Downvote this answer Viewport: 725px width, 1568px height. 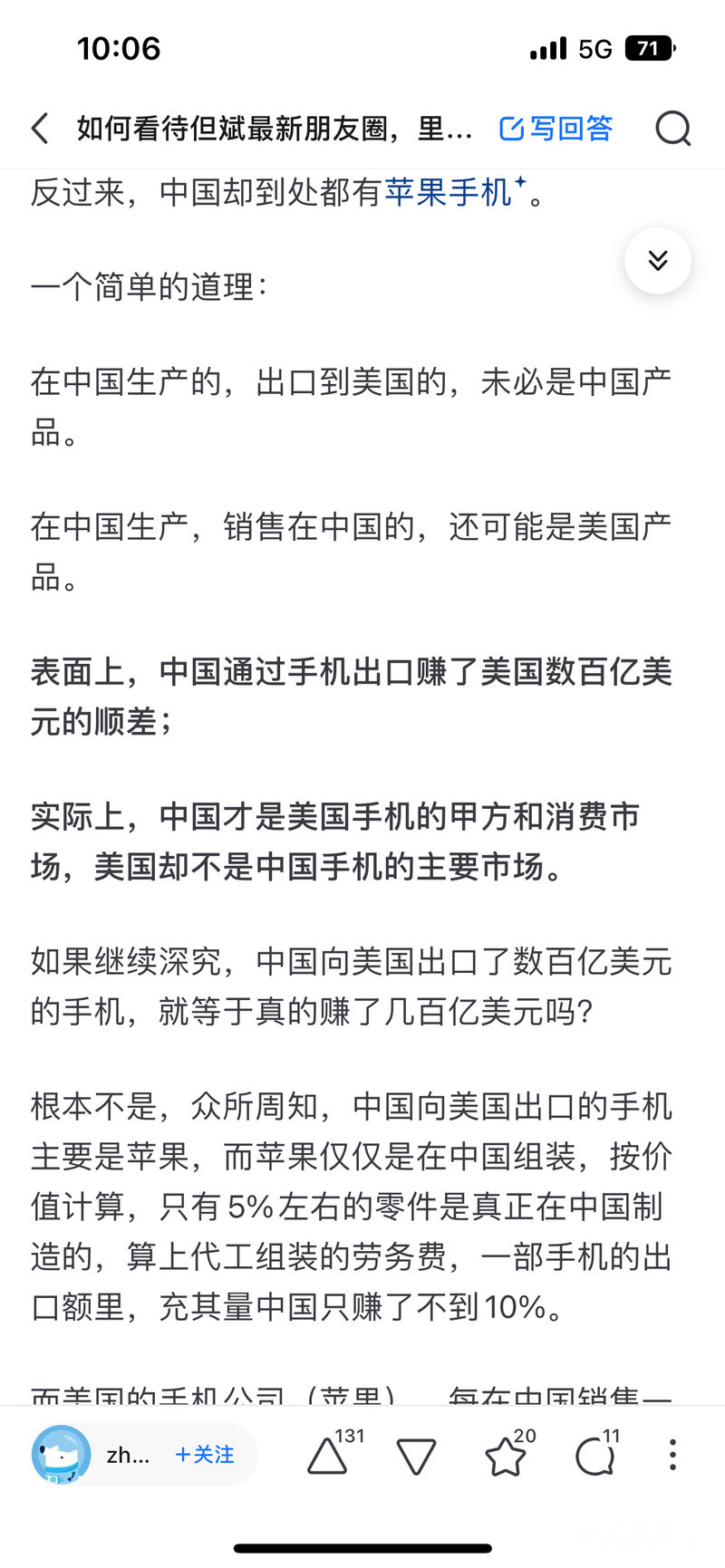pos(417,1457)
